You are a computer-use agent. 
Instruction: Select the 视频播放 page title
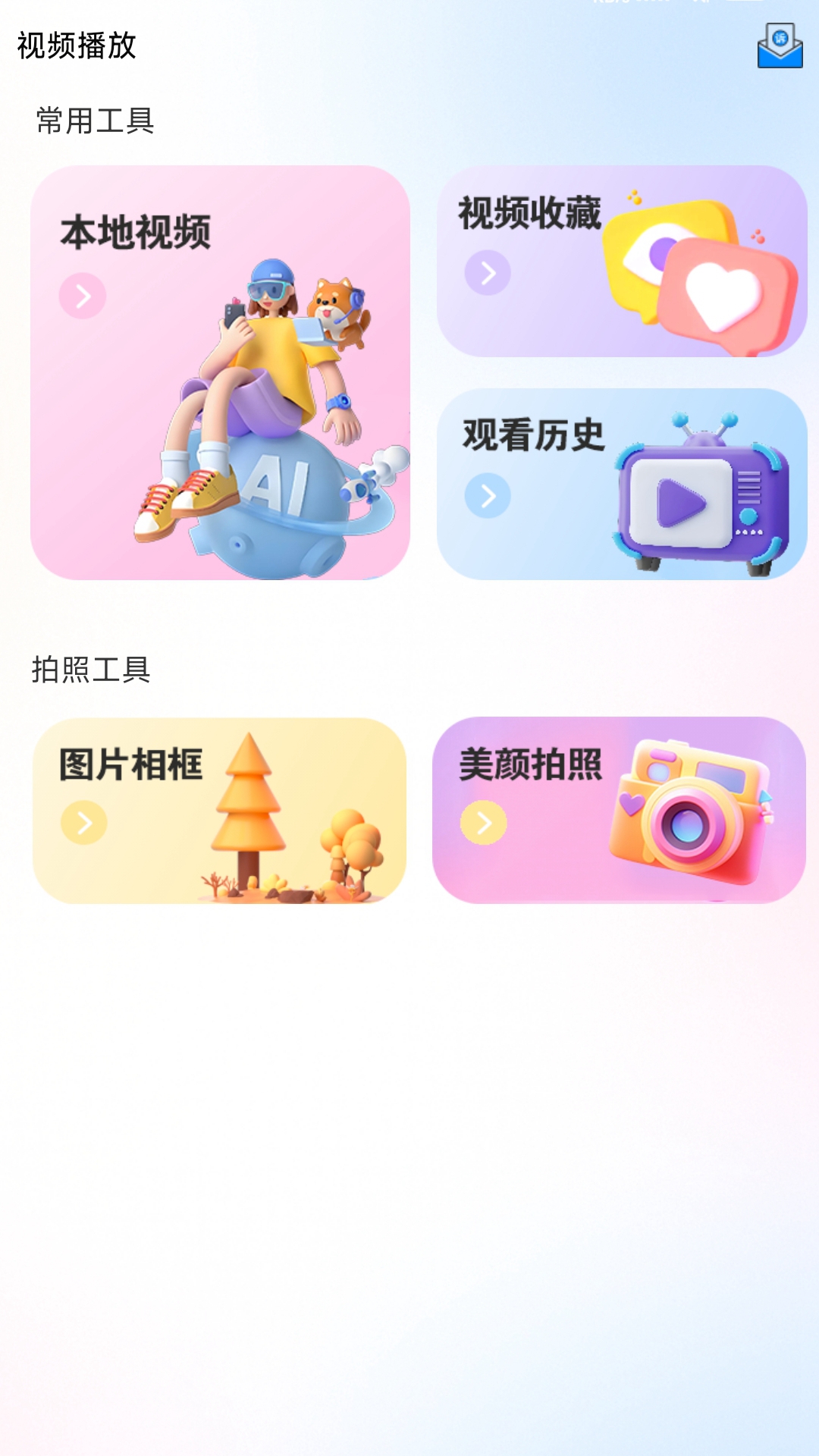point(76,45)
